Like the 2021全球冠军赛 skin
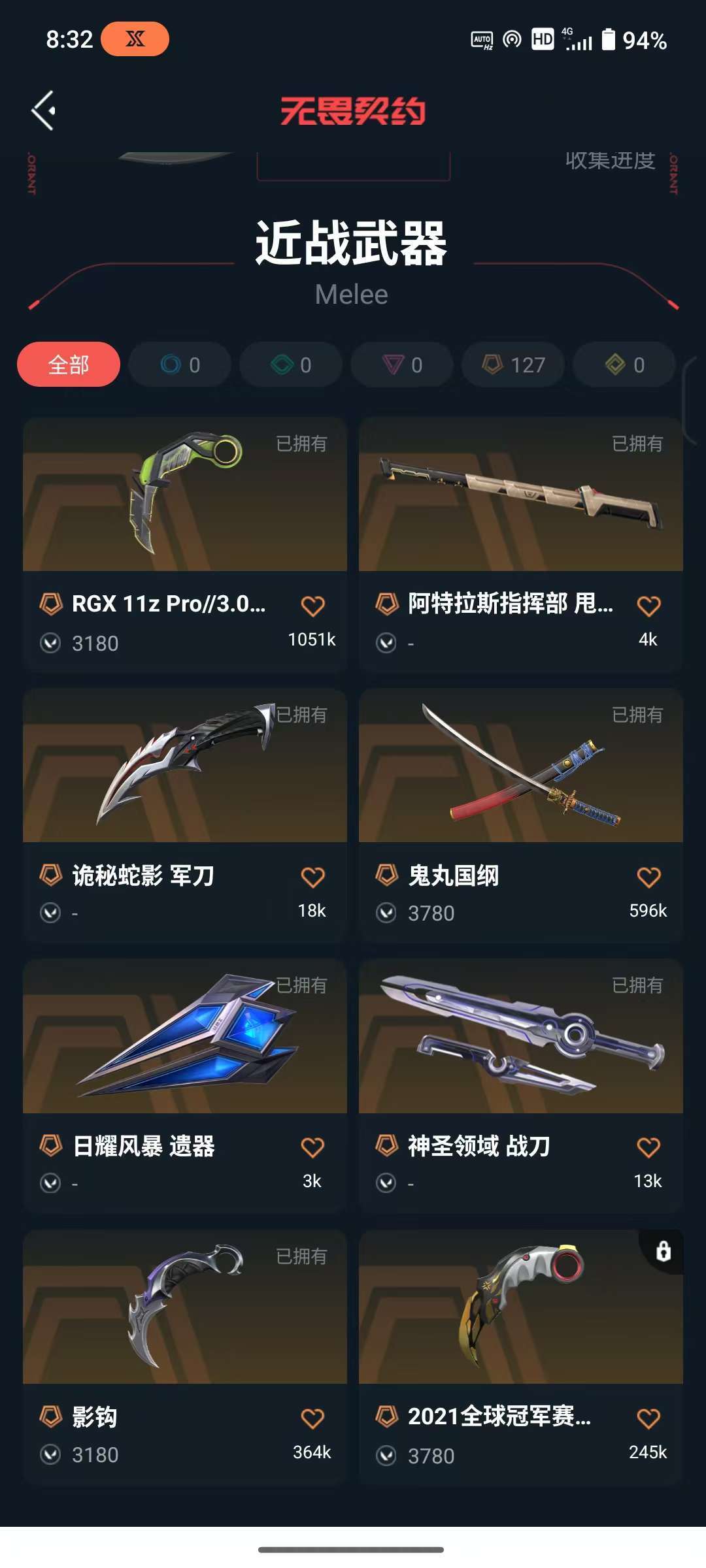Screen dimensions: 706x1568 pyautogui.click(x=648, y=1418)
